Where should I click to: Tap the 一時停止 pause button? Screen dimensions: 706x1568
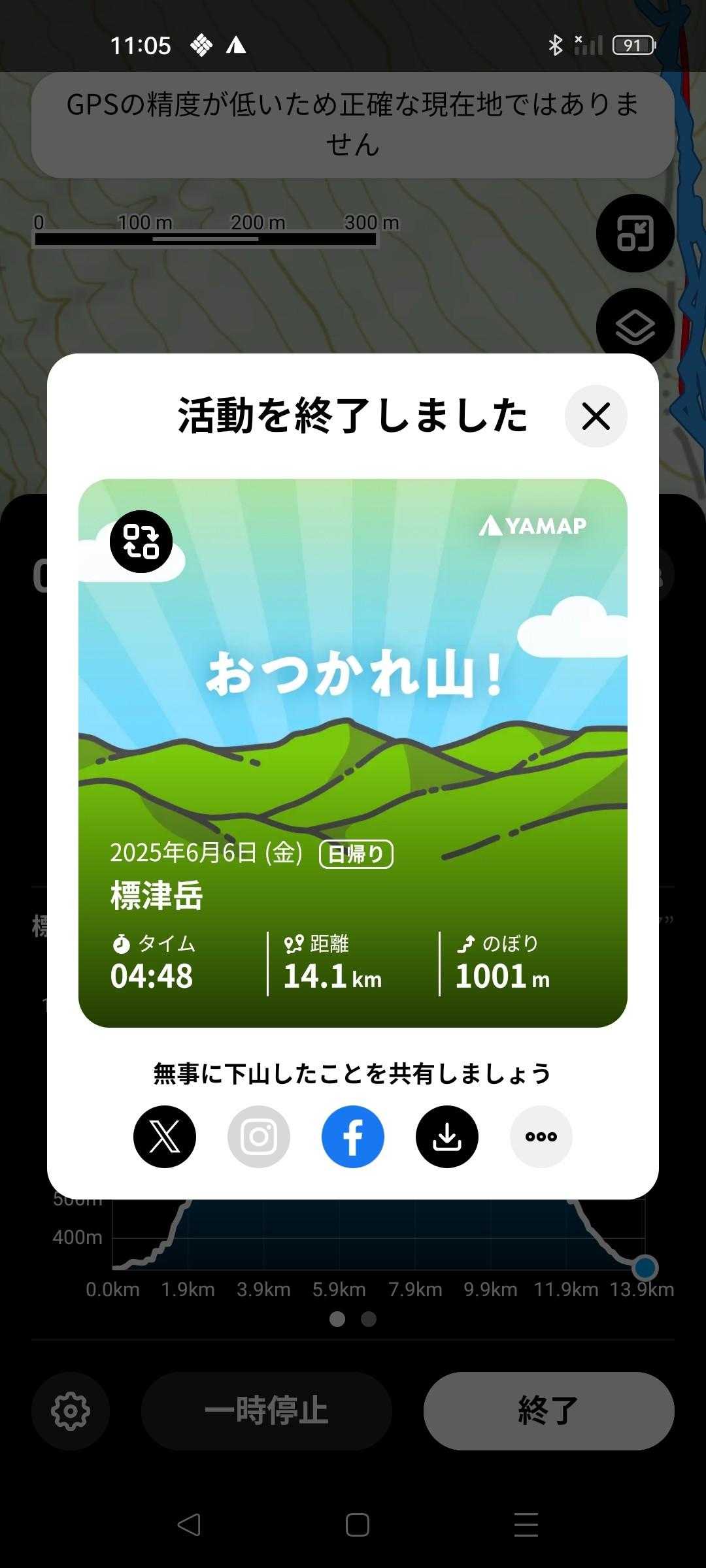[x=266, y=1411]
